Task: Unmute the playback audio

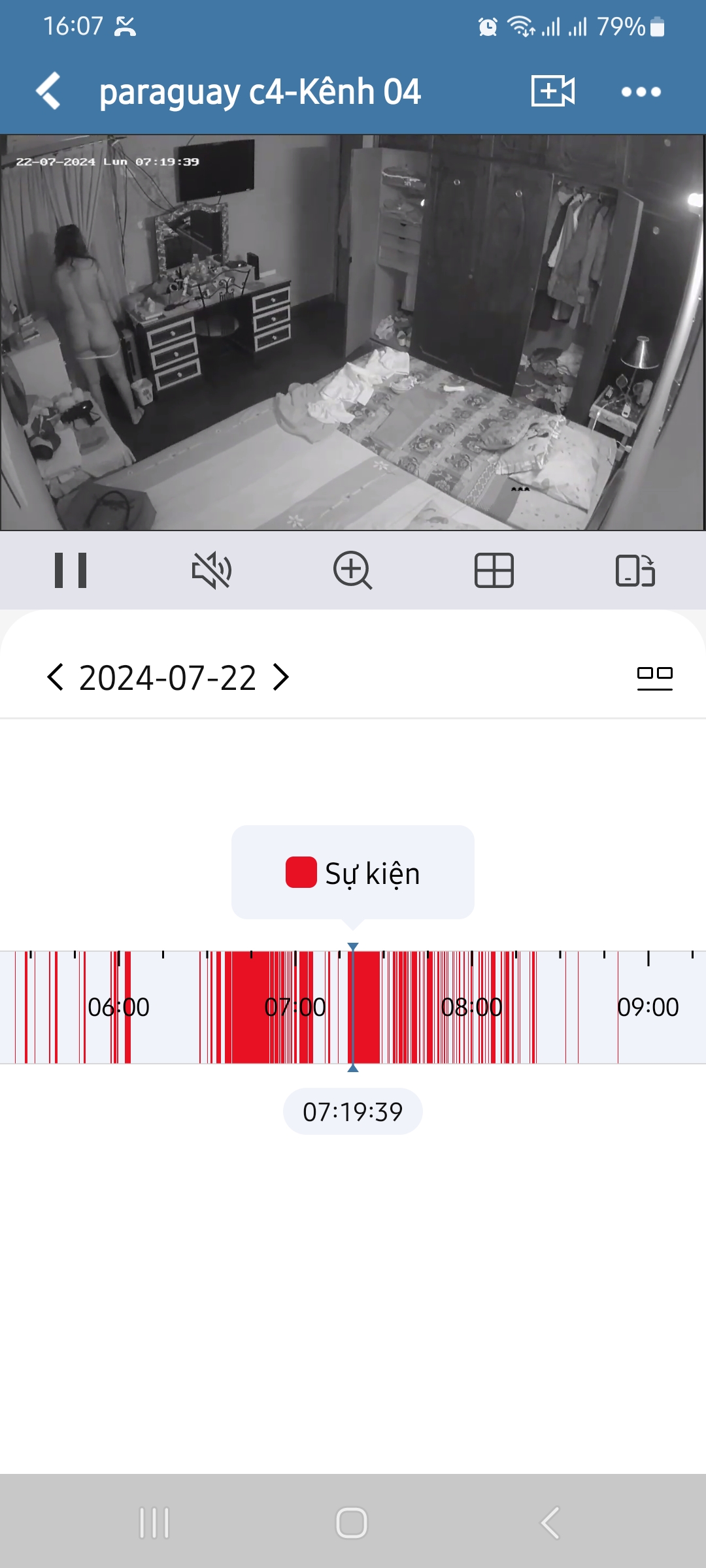Action: point(211,570)
